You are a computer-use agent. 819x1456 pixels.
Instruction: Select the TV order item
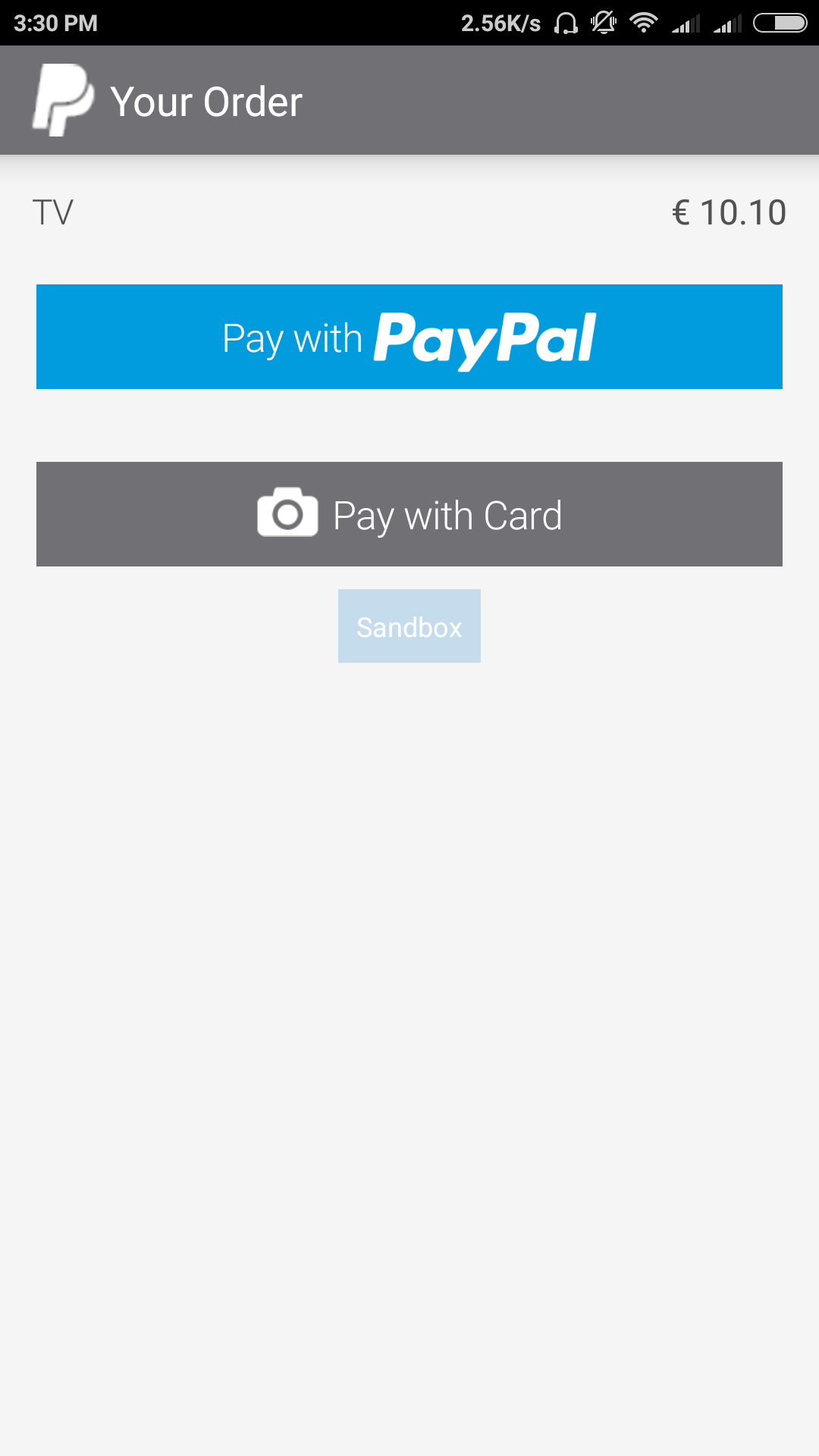tap(53, 212)
